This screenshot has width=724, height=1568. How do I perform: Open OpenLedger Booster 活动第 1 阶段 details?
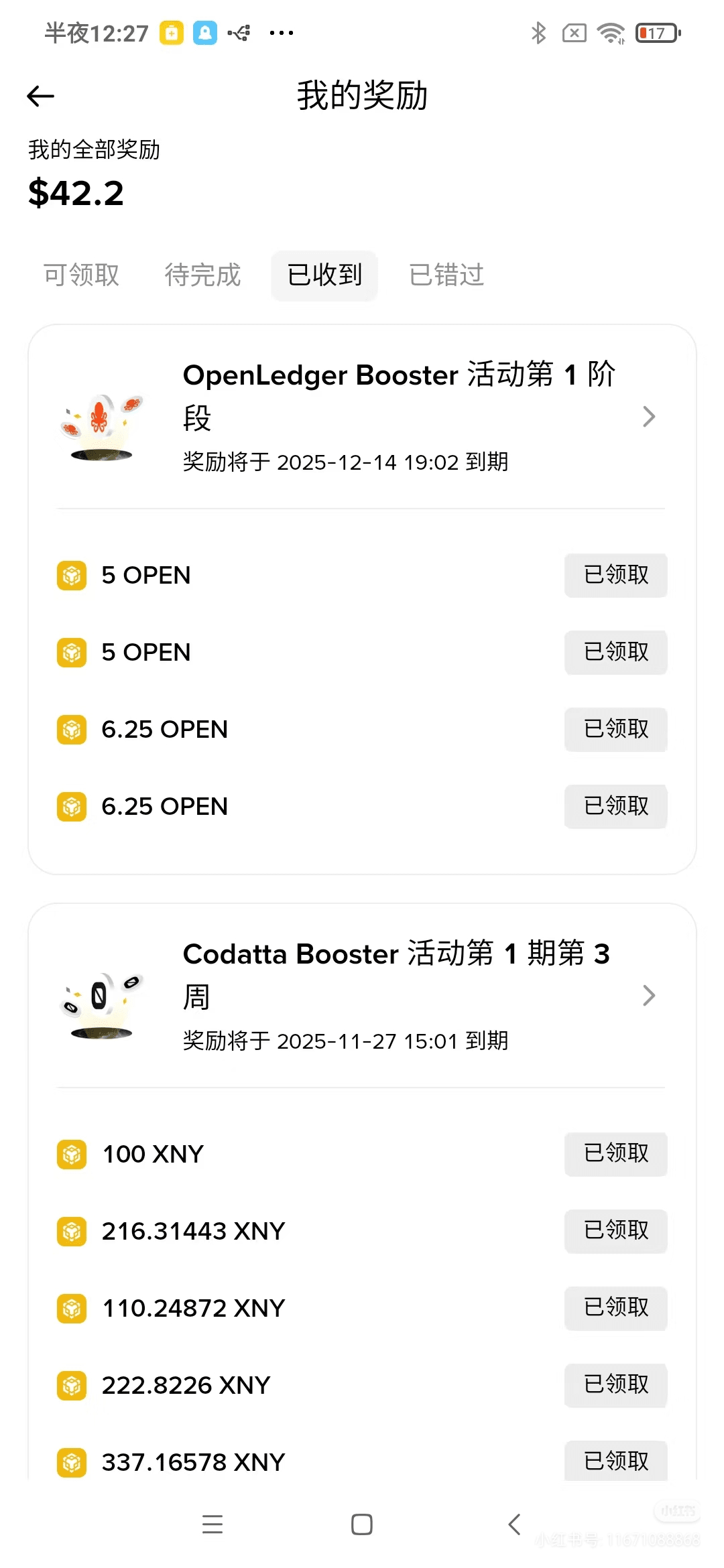(x=648, y=417)
